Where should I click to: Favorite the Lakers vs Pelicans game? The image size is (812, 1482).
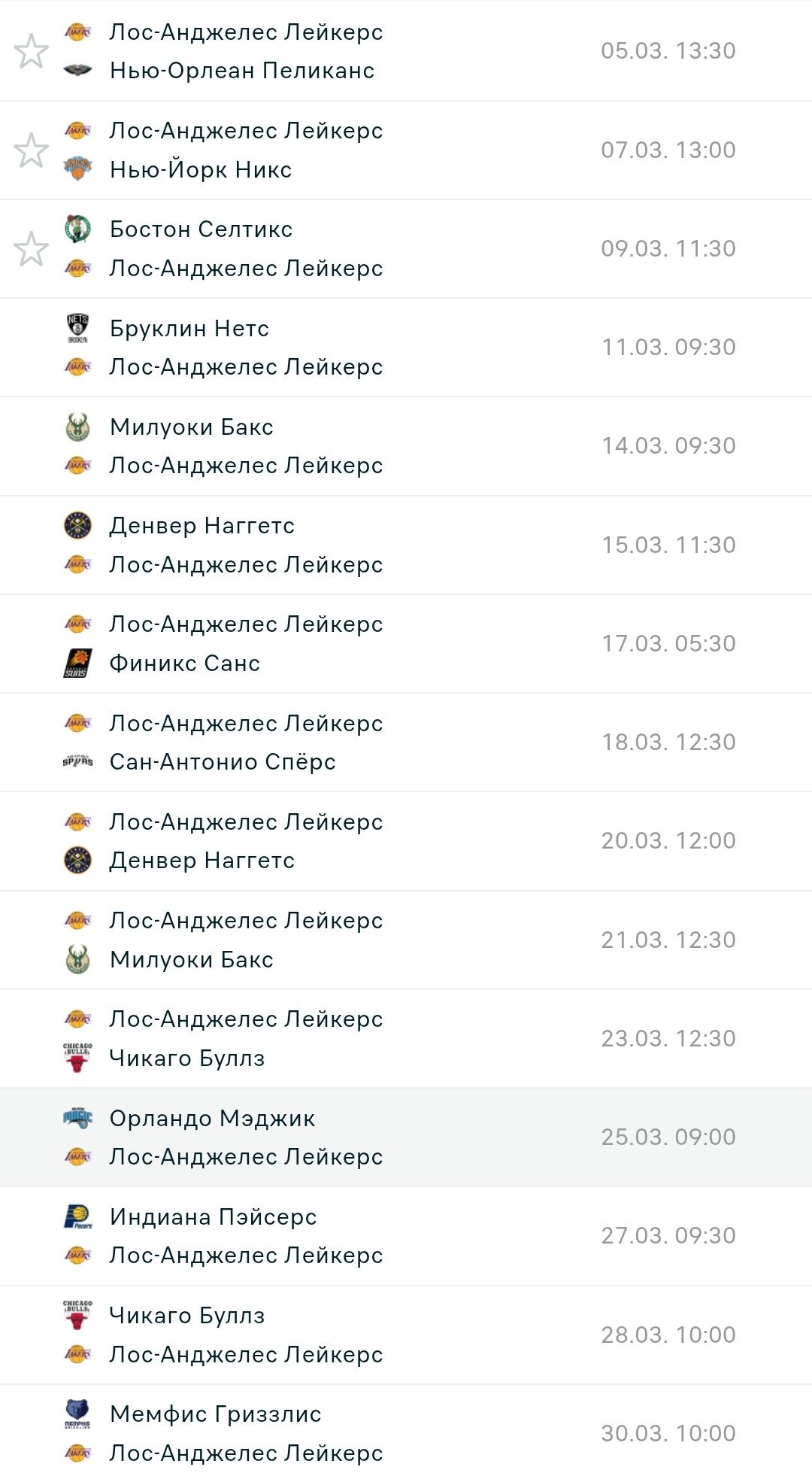tap(31, 51)
